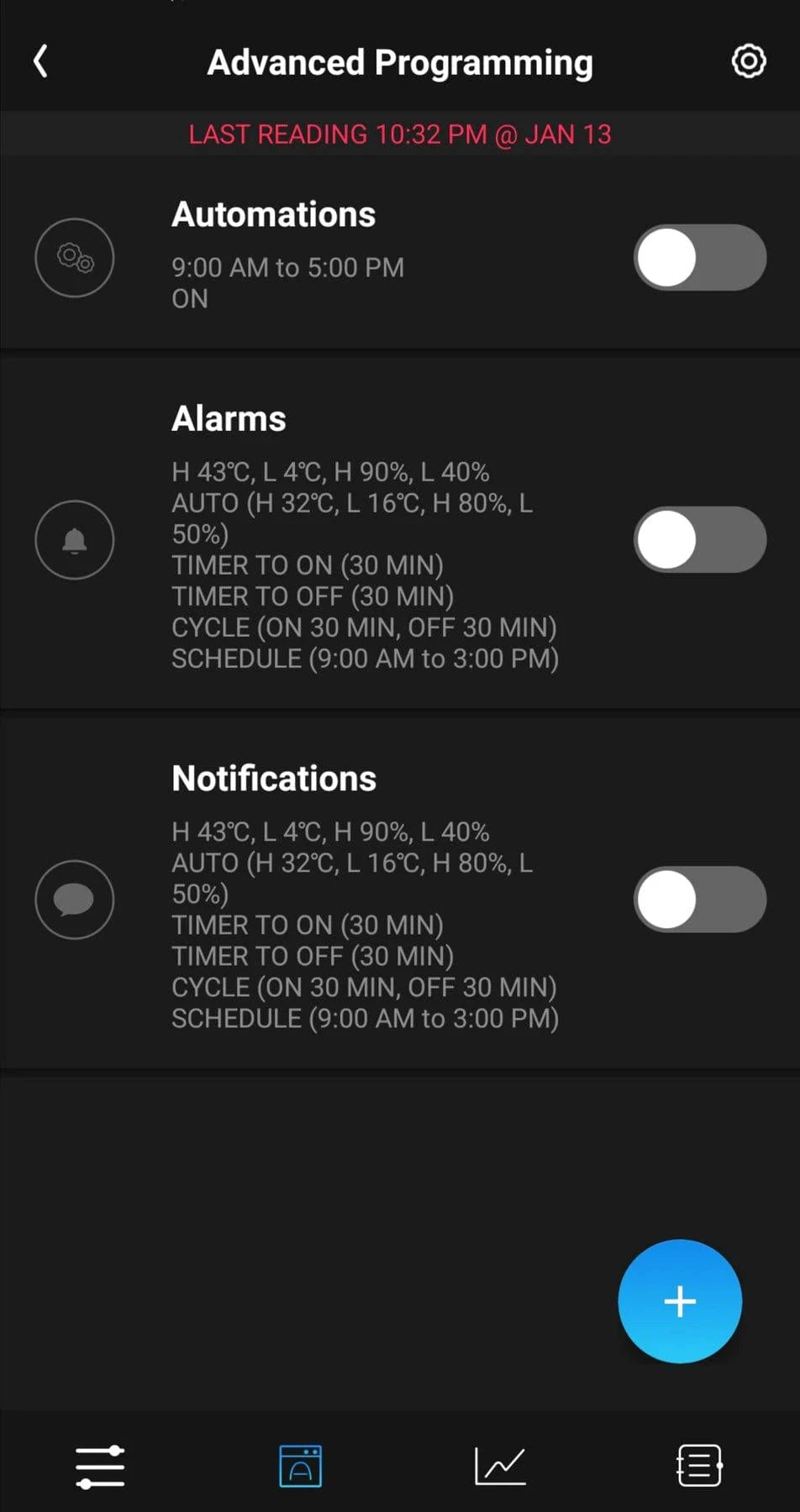
Task: Go back from Advanced Programming
Action: tap(40, 61)
